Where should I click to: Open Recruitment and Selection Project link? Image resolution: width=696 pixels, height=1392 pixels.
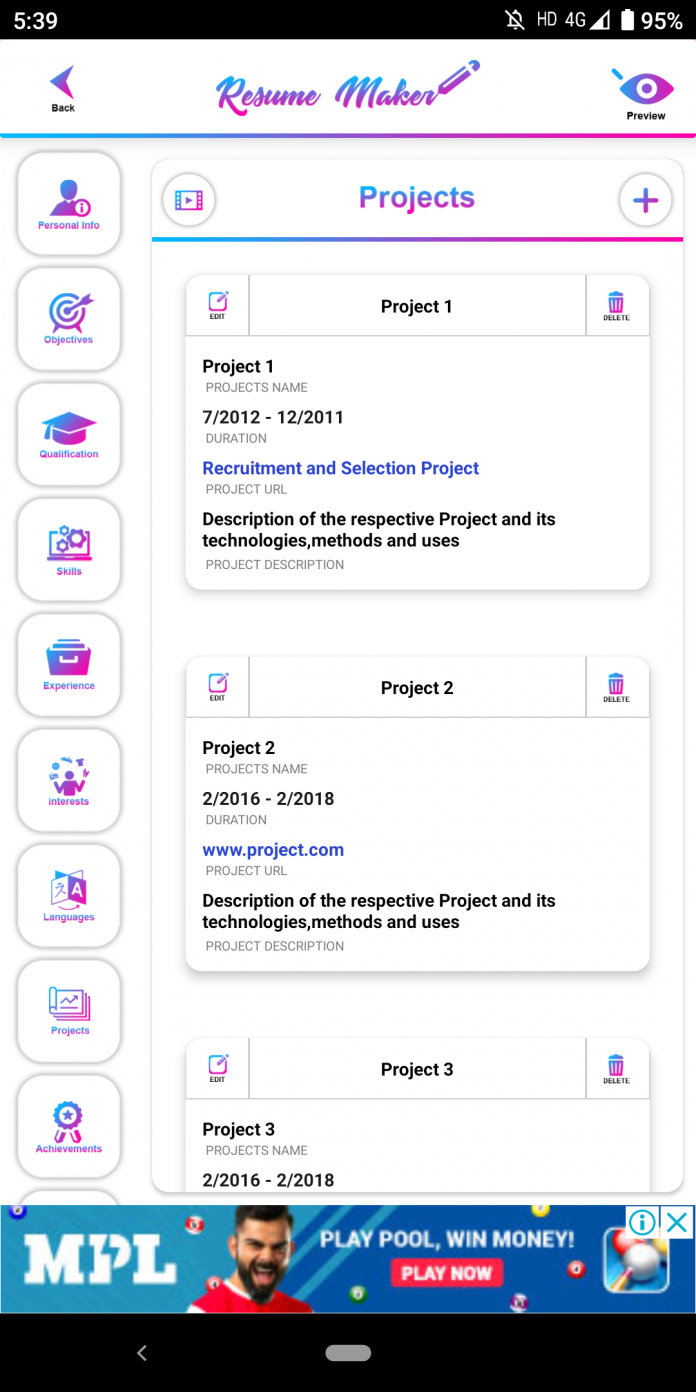(x=341, y=468)
